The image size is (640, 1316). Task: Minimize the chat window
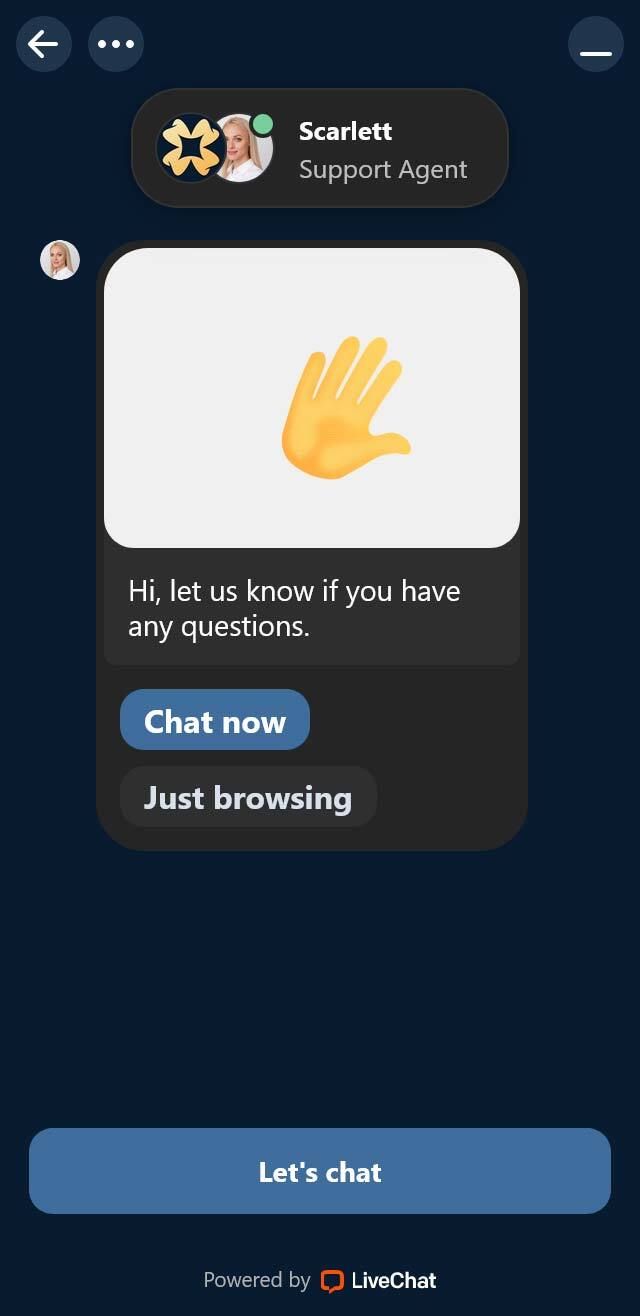coord(595,45)
